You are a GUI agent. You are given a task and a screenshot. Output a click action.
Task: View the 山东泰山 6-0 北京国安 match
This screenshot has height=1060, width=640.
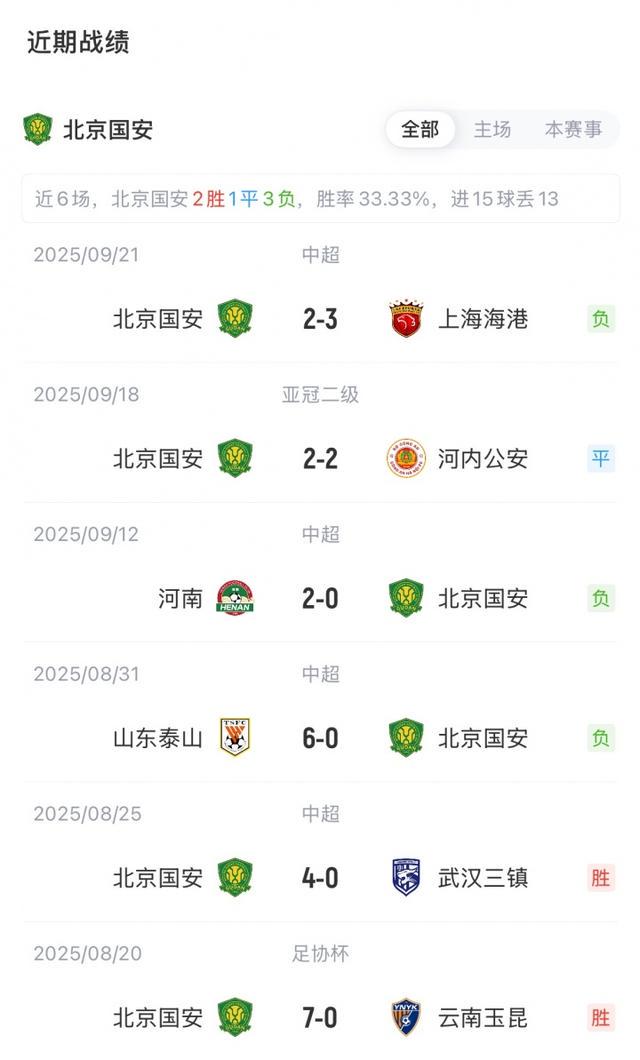(x=320, y=739)
